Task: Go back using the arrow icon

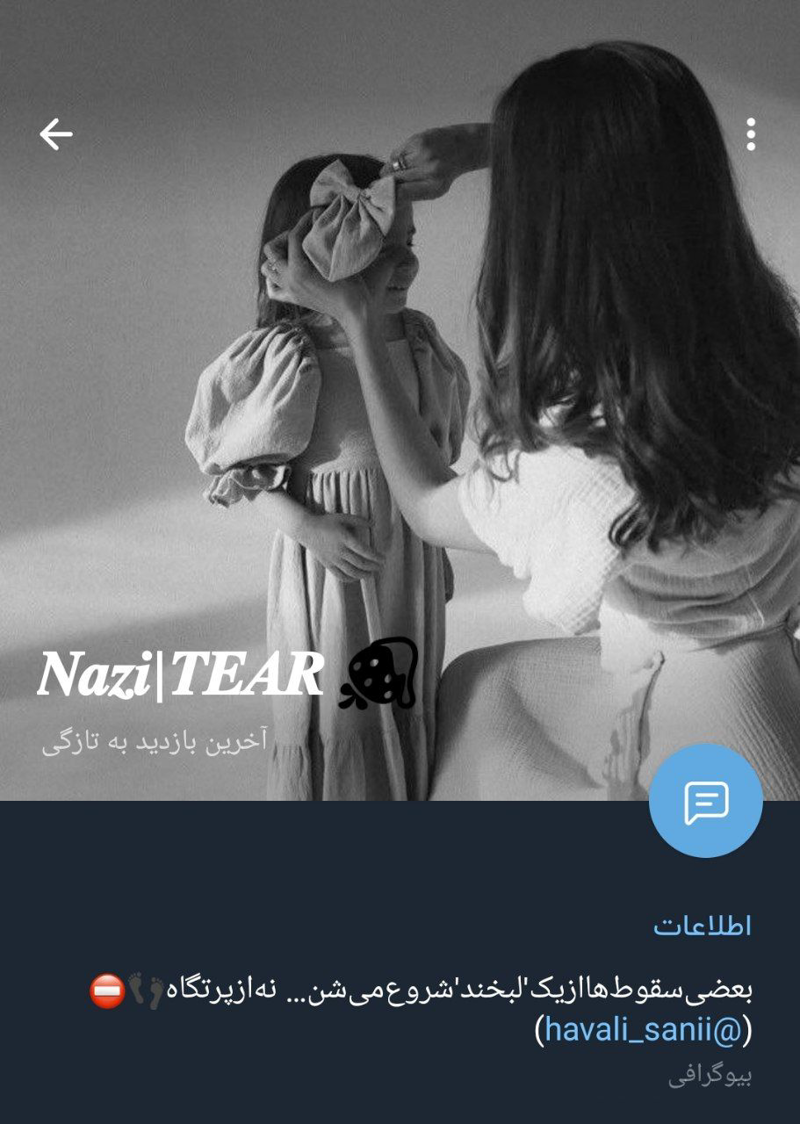Action: [56, 134]
